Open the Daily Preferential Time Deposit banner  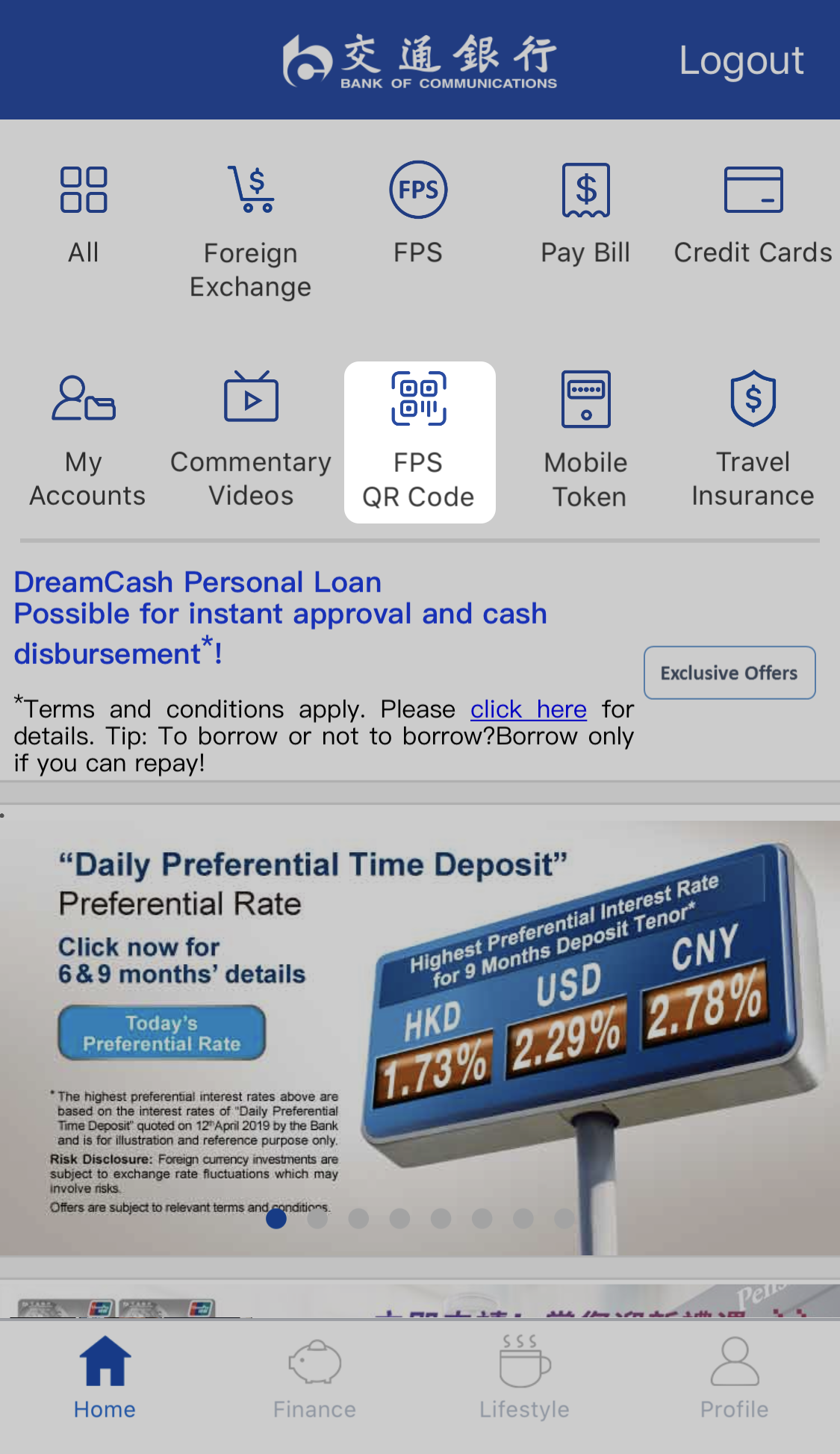point(582,1031)
